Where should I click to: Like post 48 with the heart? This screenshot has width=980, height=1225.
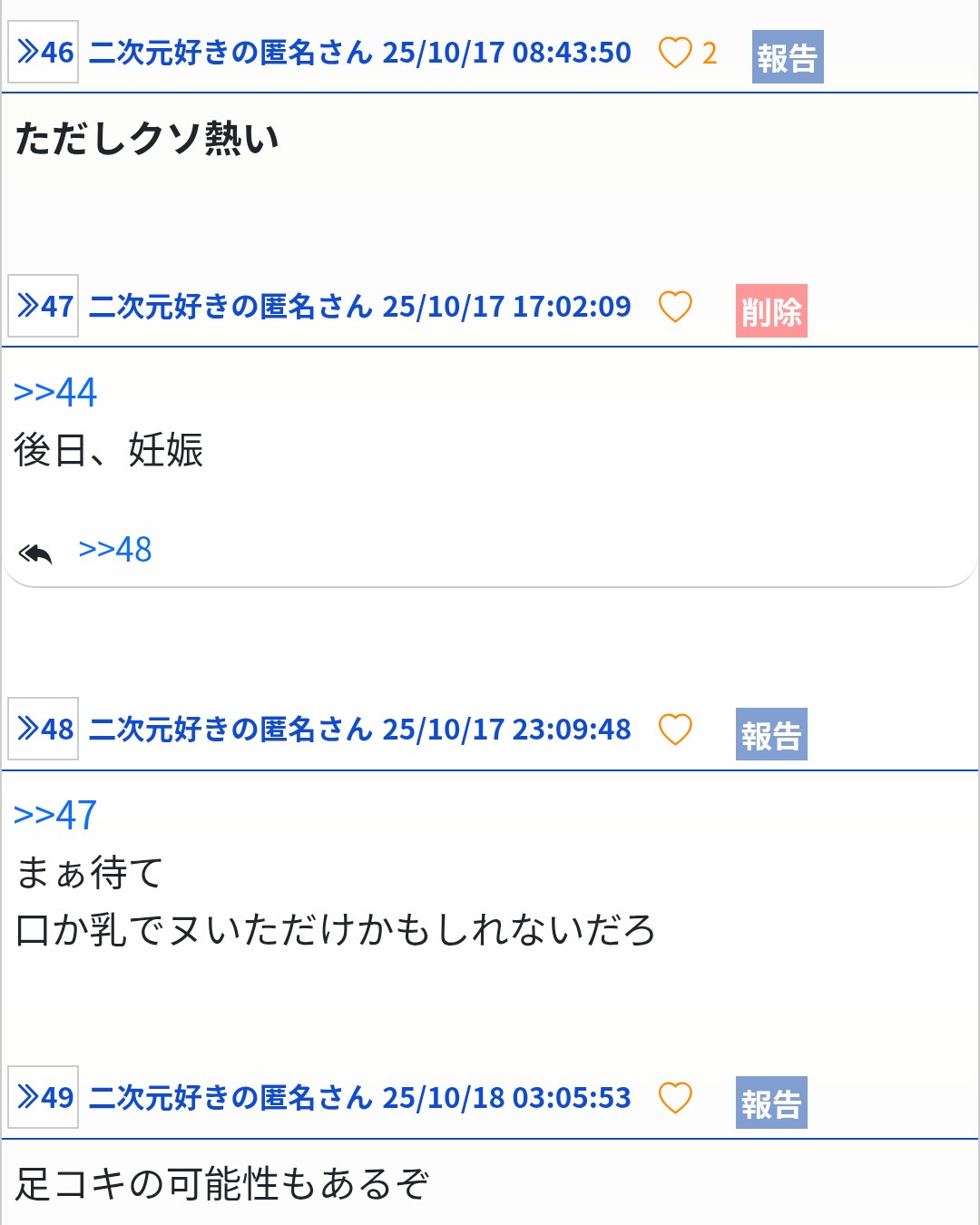coord(675,730)
